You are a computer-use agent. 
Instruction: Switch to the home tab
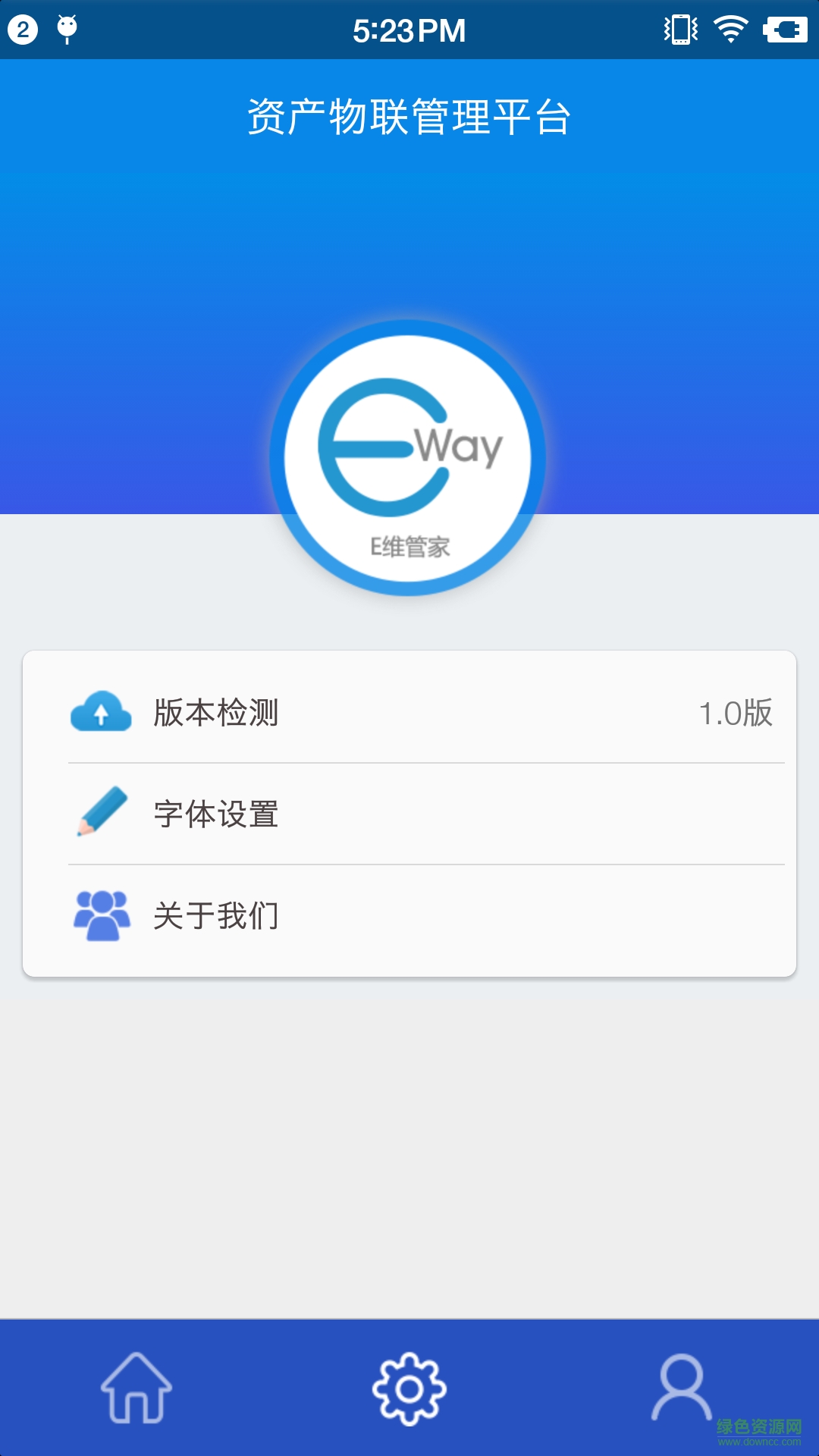pos(136,1388)
